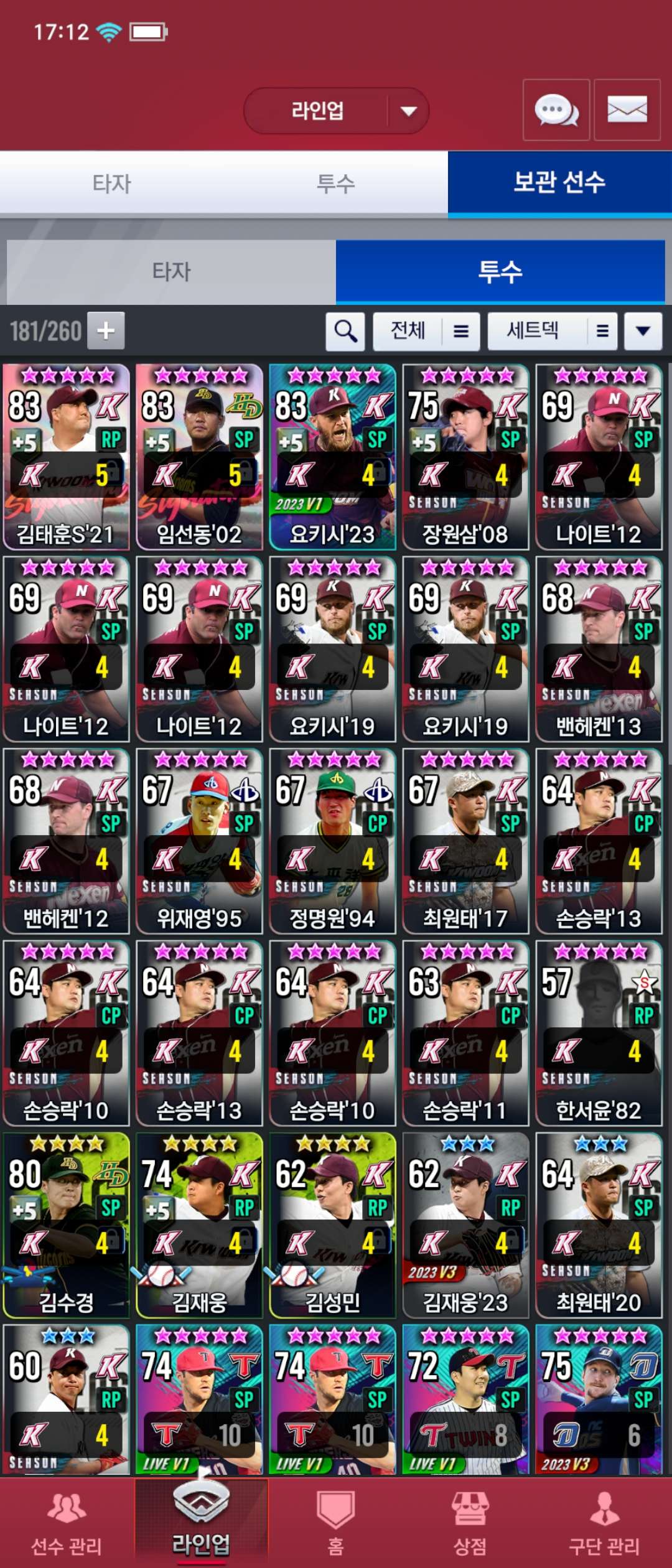The image size is (672, 1568).
Task: Expand player storage with plus button
Action: (106, 330)
